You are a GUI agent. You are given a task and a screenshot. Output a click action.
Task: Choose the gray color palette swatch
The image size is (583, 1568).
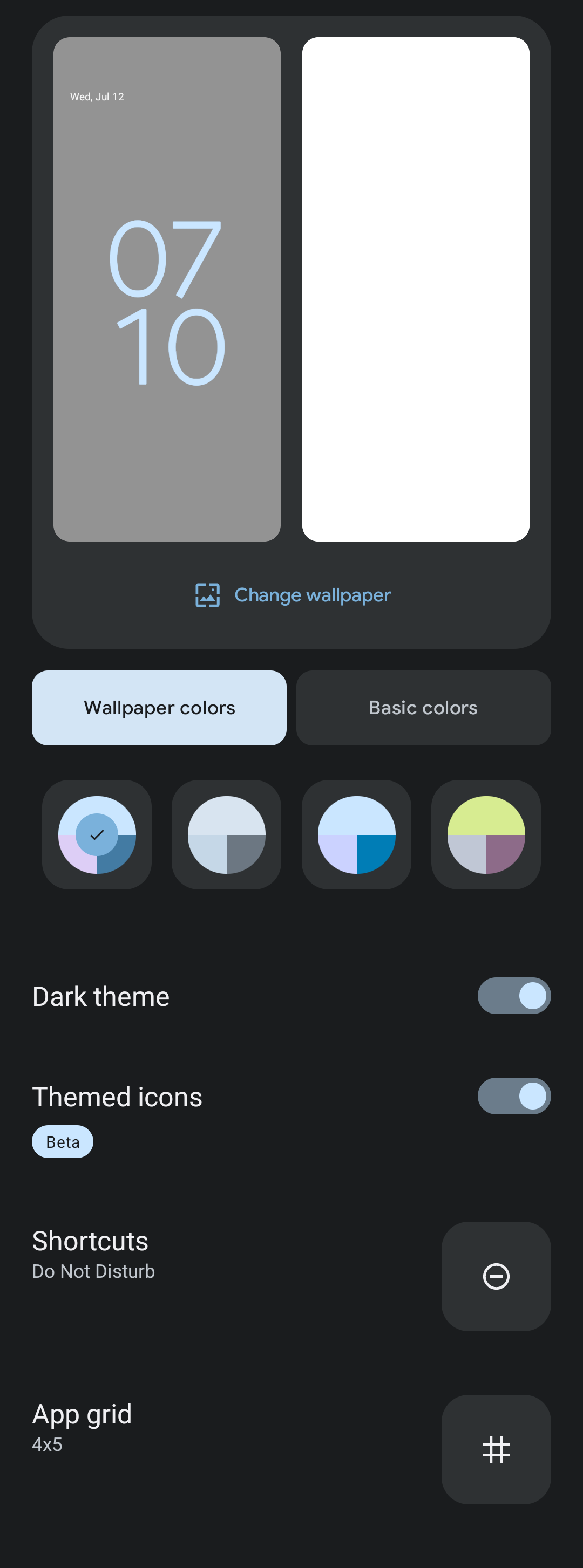pos(227,834)
